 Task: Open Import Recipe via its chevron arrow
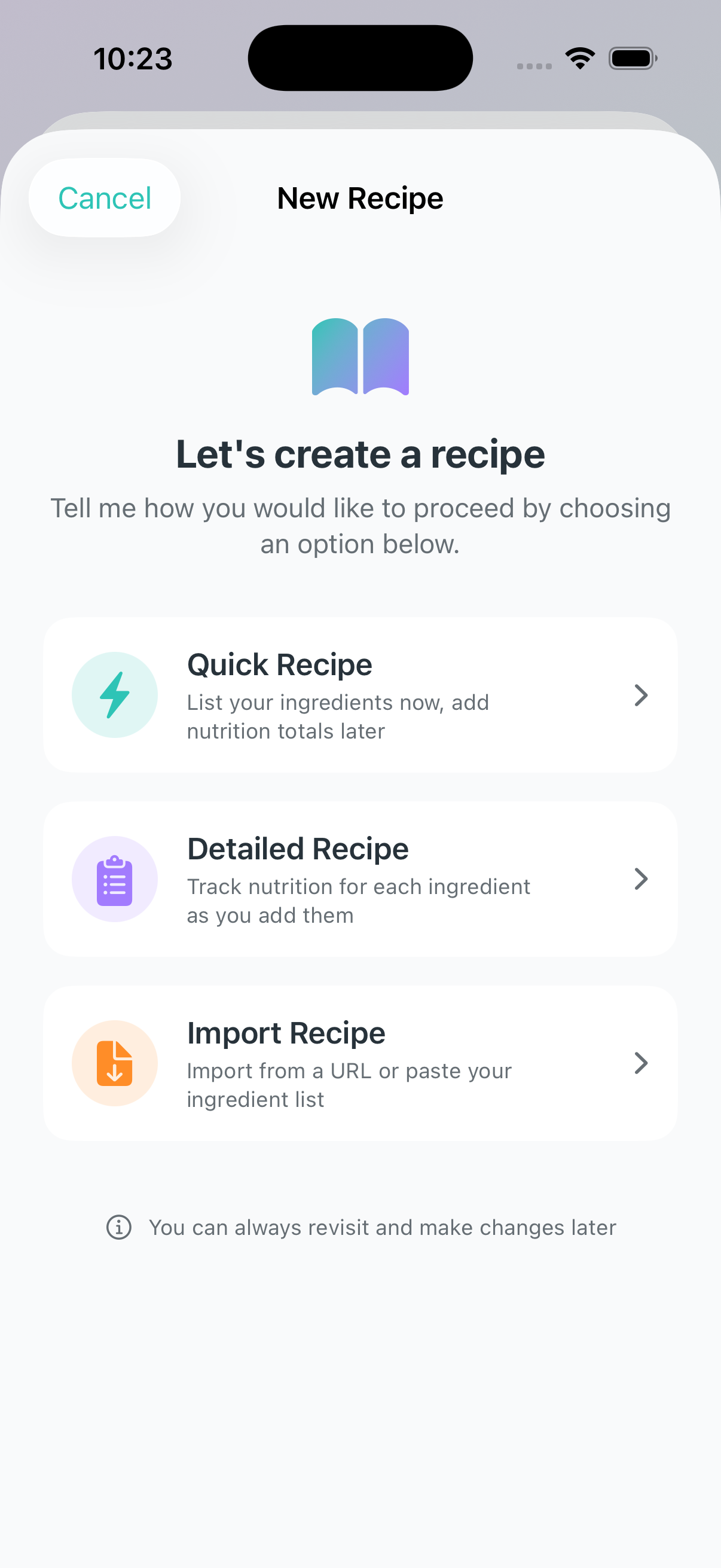(641, 1063)
